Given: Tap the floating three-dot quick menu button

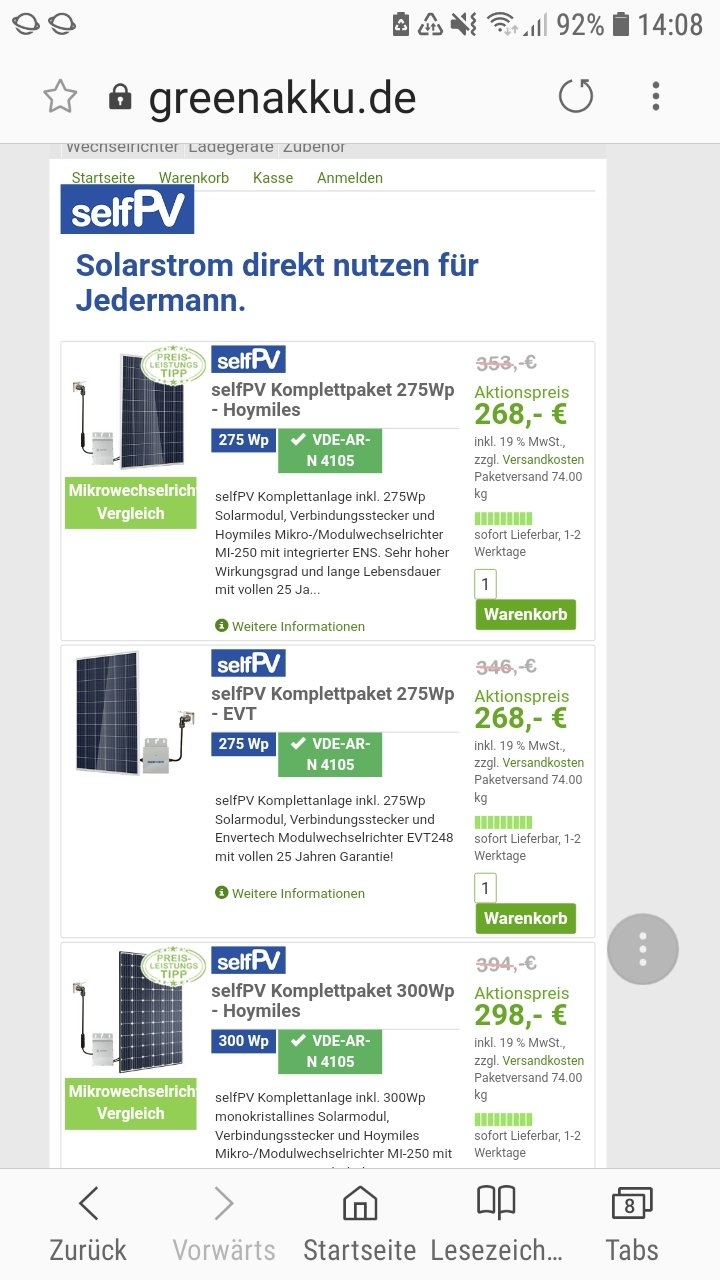Looking at the screenshot, I should coord(643,949).
